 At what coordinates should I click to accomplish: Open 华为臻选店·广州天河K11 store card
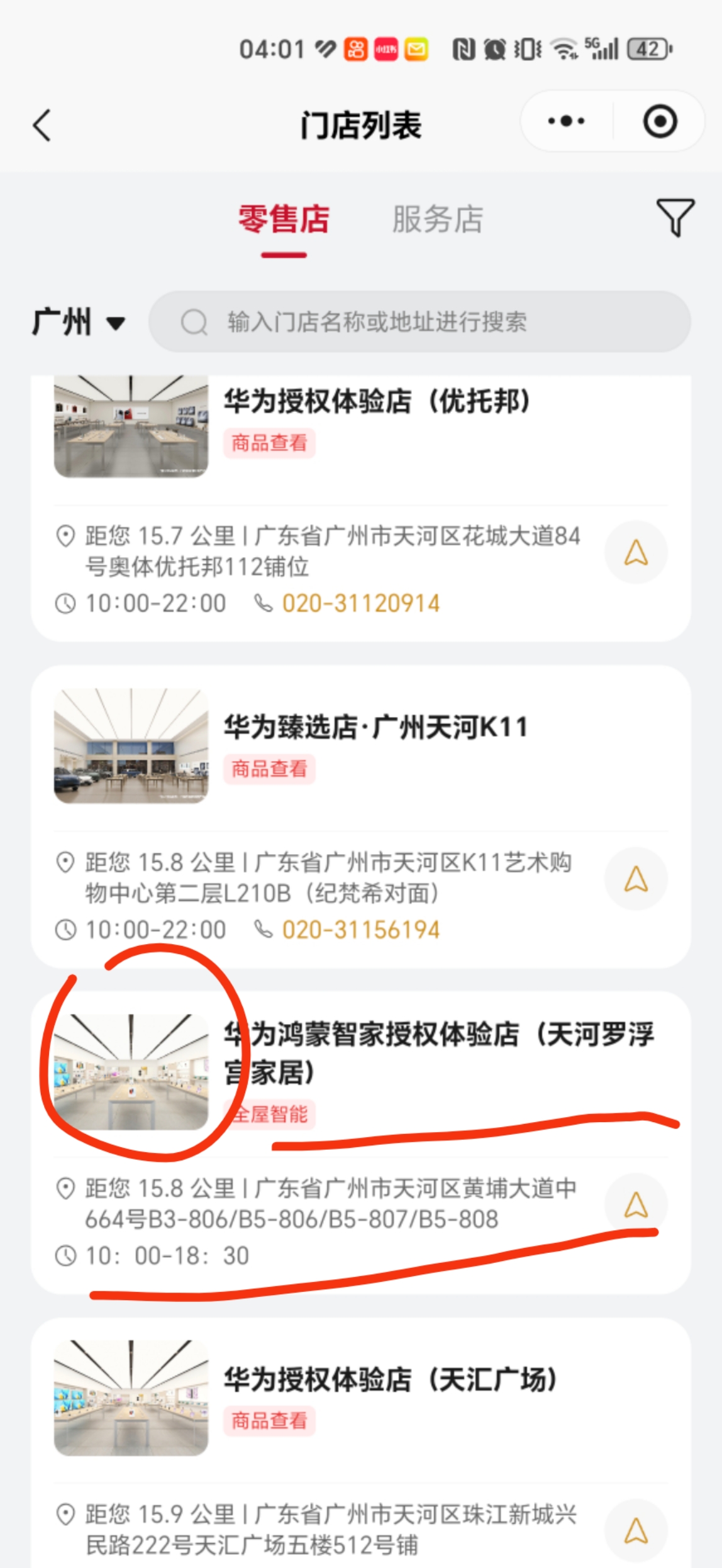coord(376,727)
